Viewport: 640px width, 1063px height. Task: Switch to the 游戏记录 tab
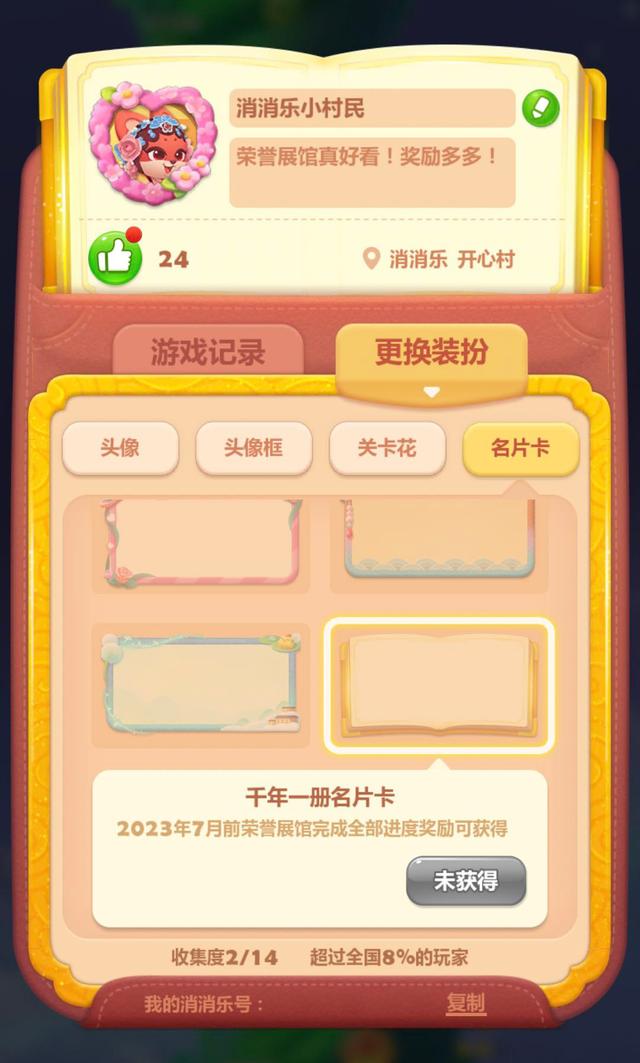208,352
